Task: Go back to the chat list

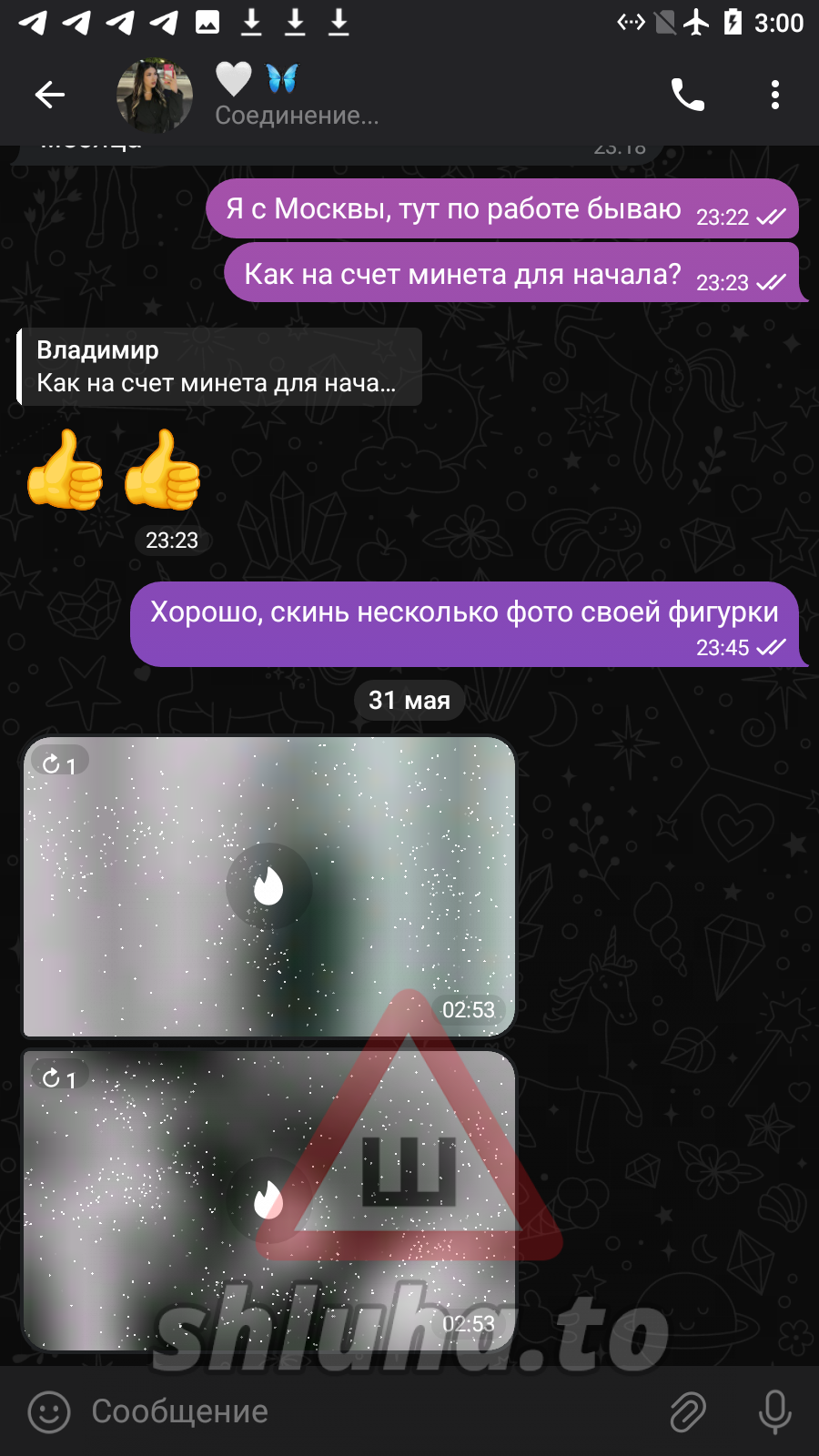Action: (x=50, y=95)
